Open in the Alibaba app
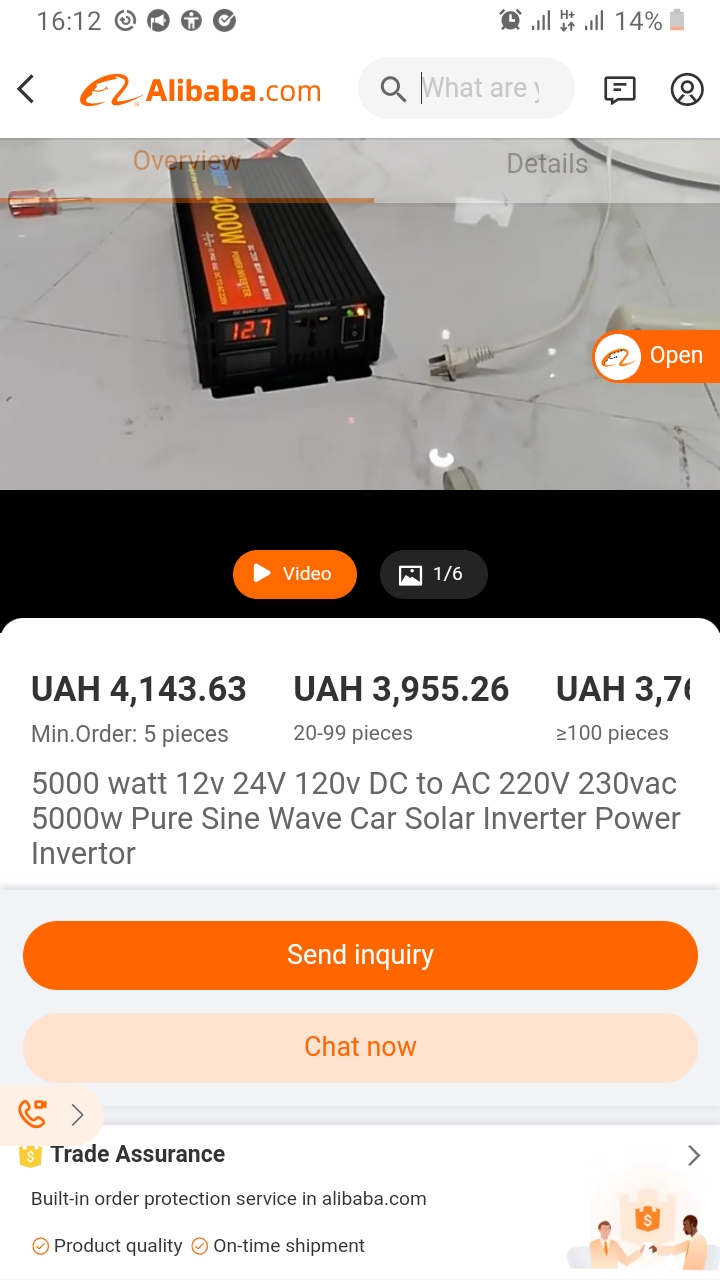 657,356
